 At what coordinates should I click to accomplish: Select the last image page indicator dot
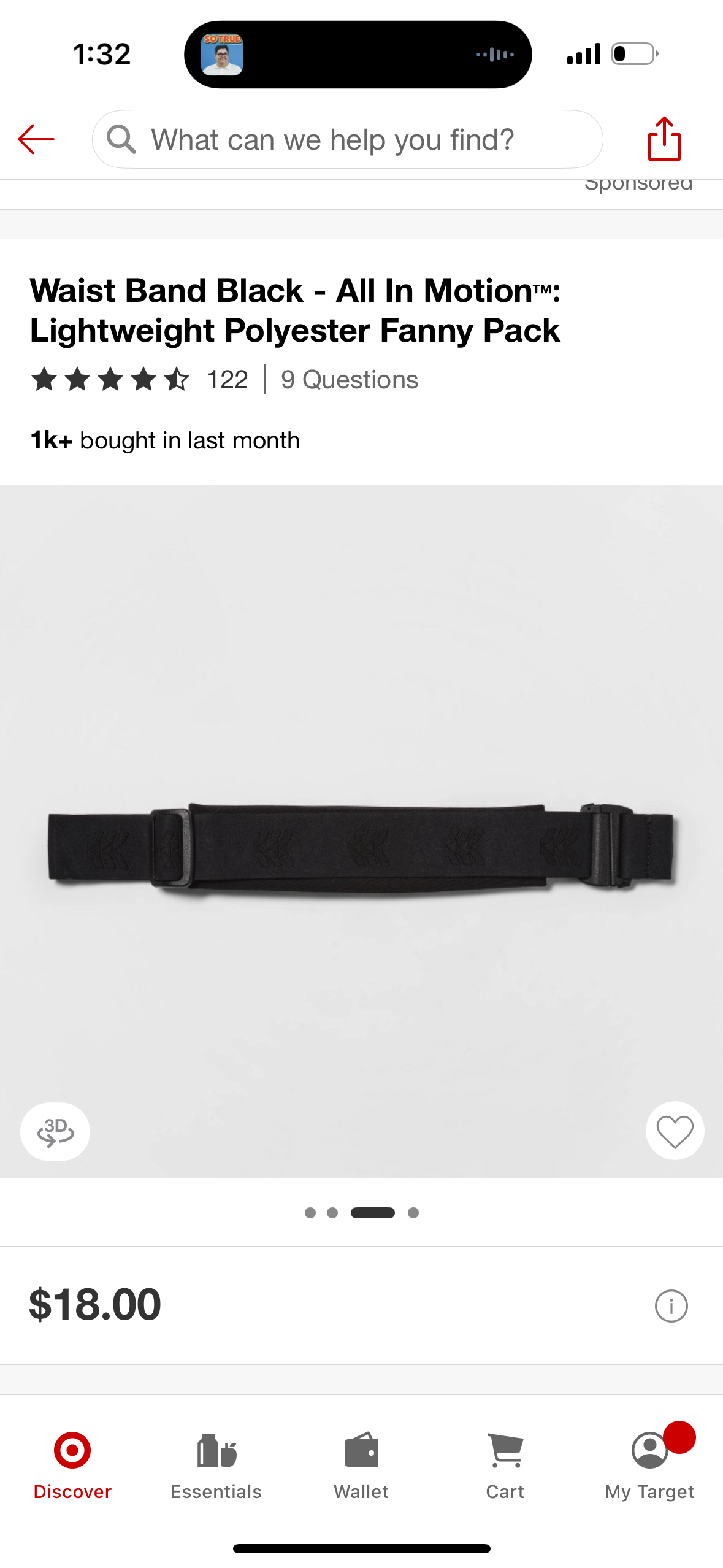(413, 1213)
